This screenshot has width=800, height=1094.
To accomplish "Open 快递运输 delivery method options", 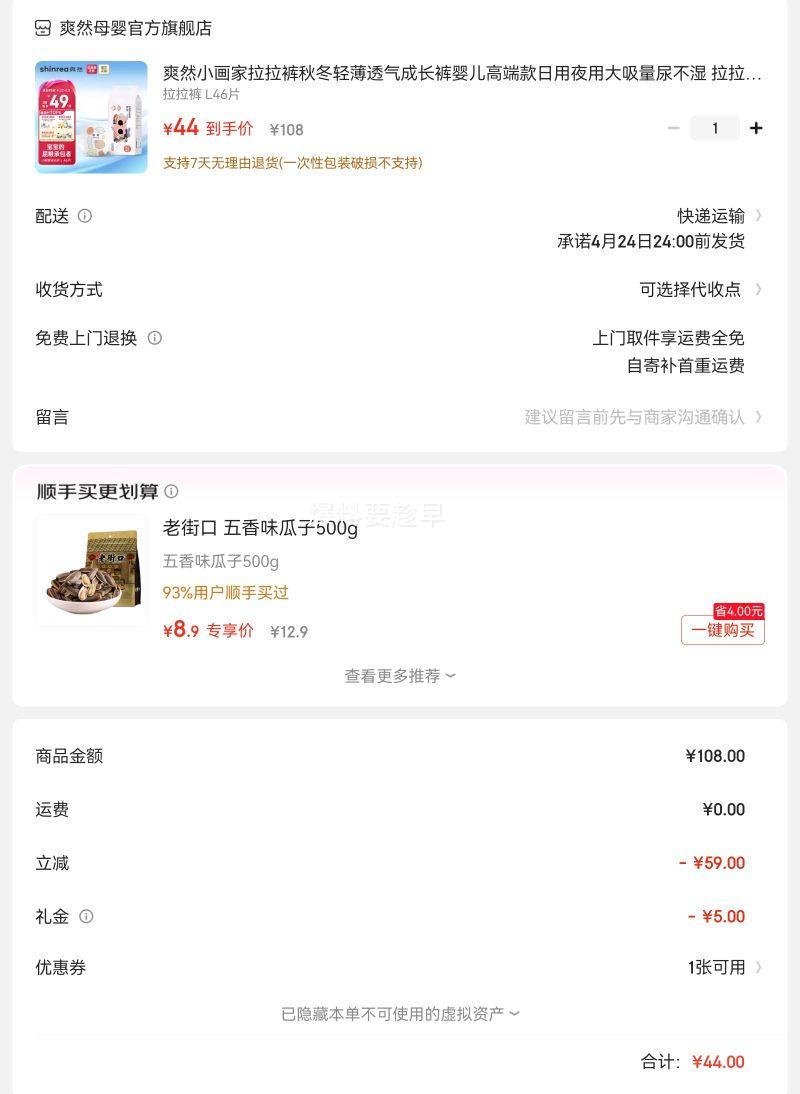I will point(711,215).
